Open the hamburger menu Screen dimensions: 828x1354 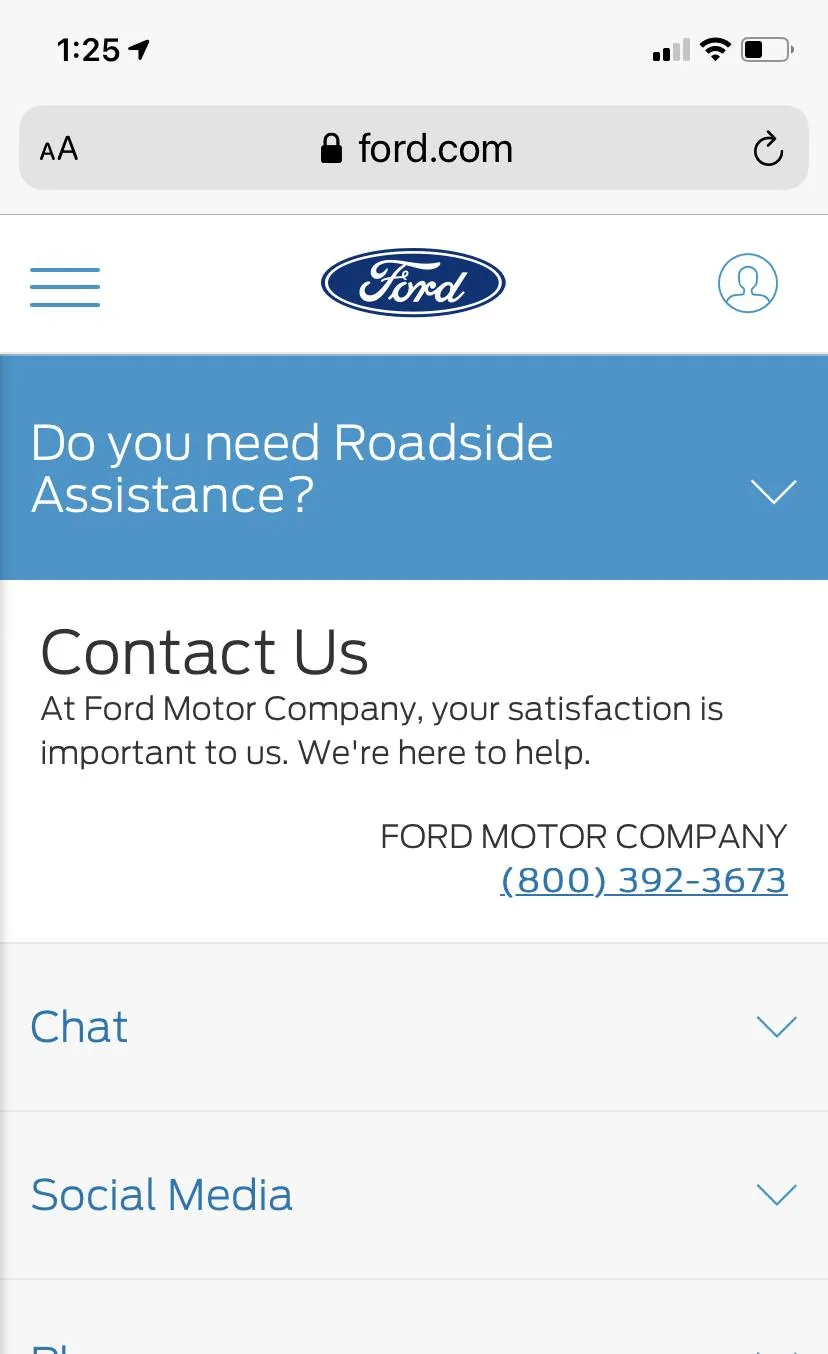[65, 287]
